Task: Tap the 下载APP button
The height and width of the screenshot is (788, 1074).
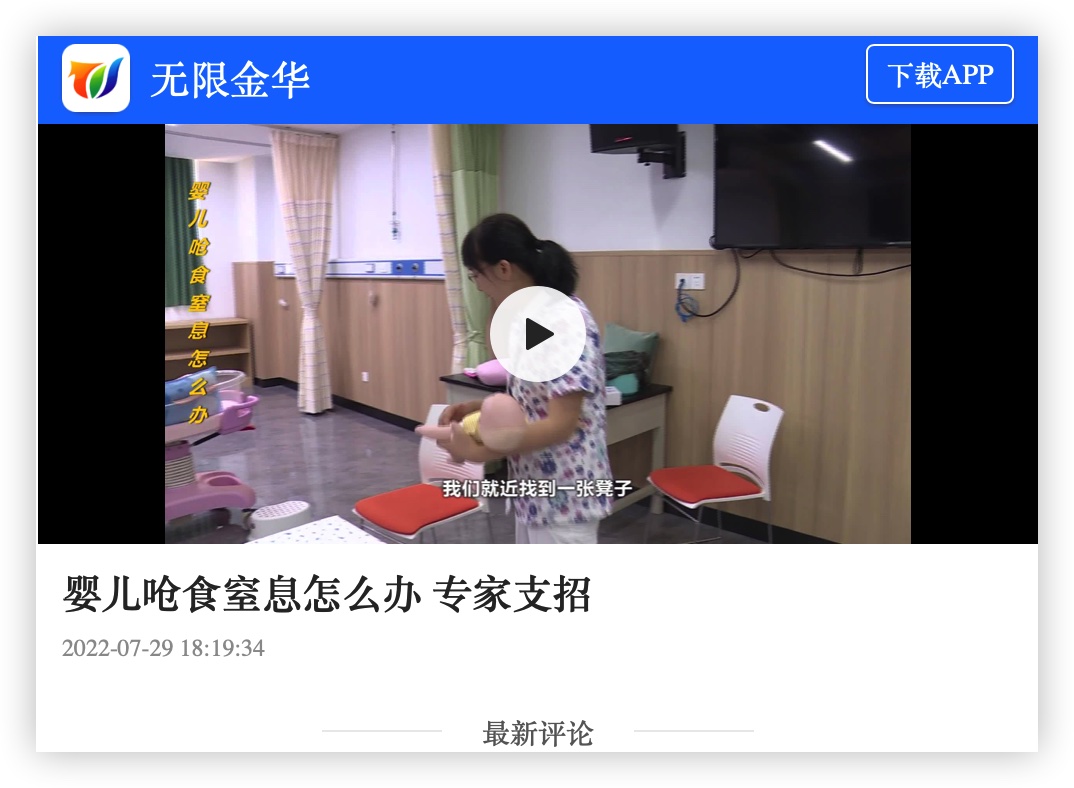Action: (939, 74)
